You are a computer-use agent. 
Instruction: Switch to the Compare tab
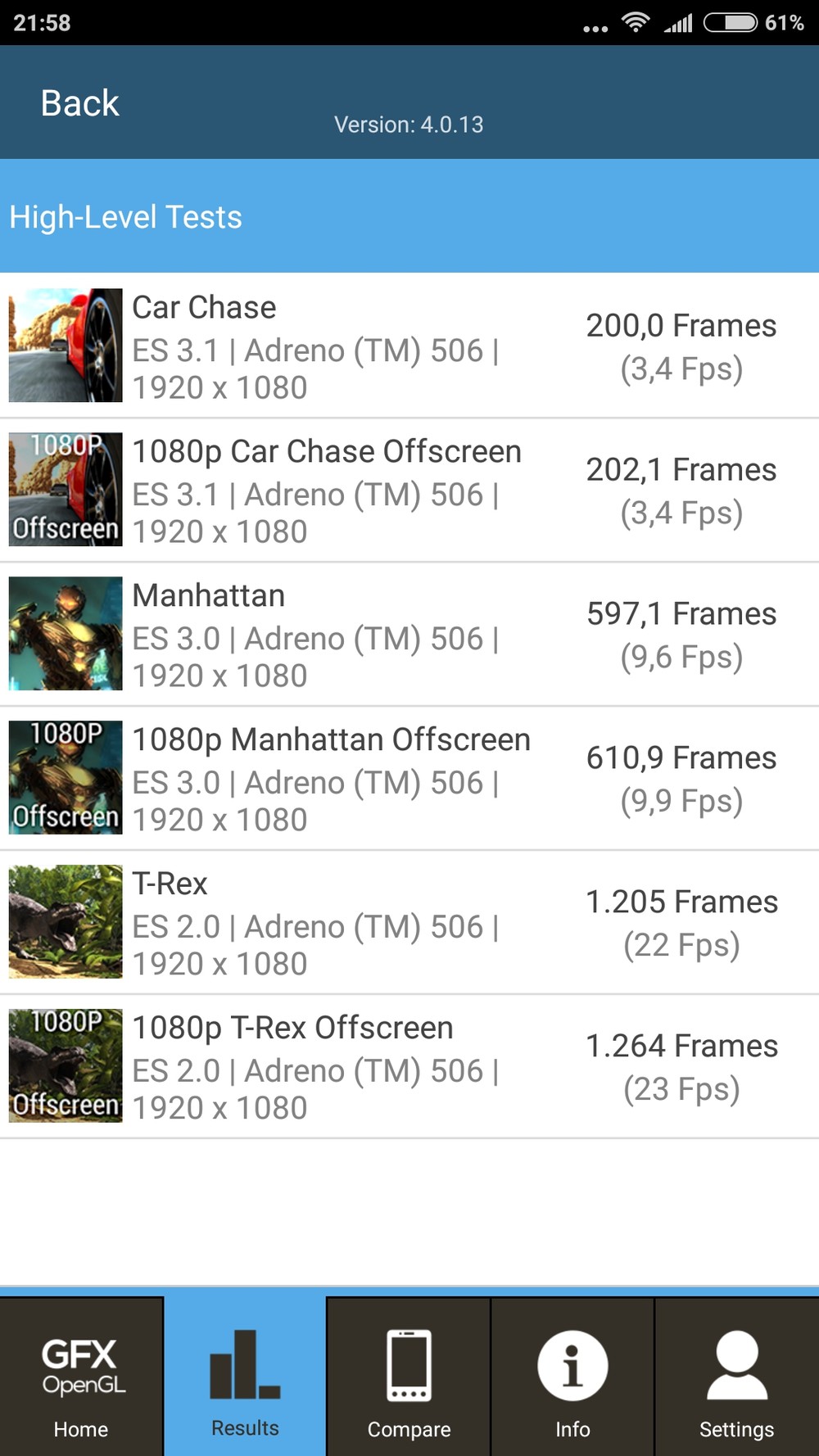(409, 1377)
